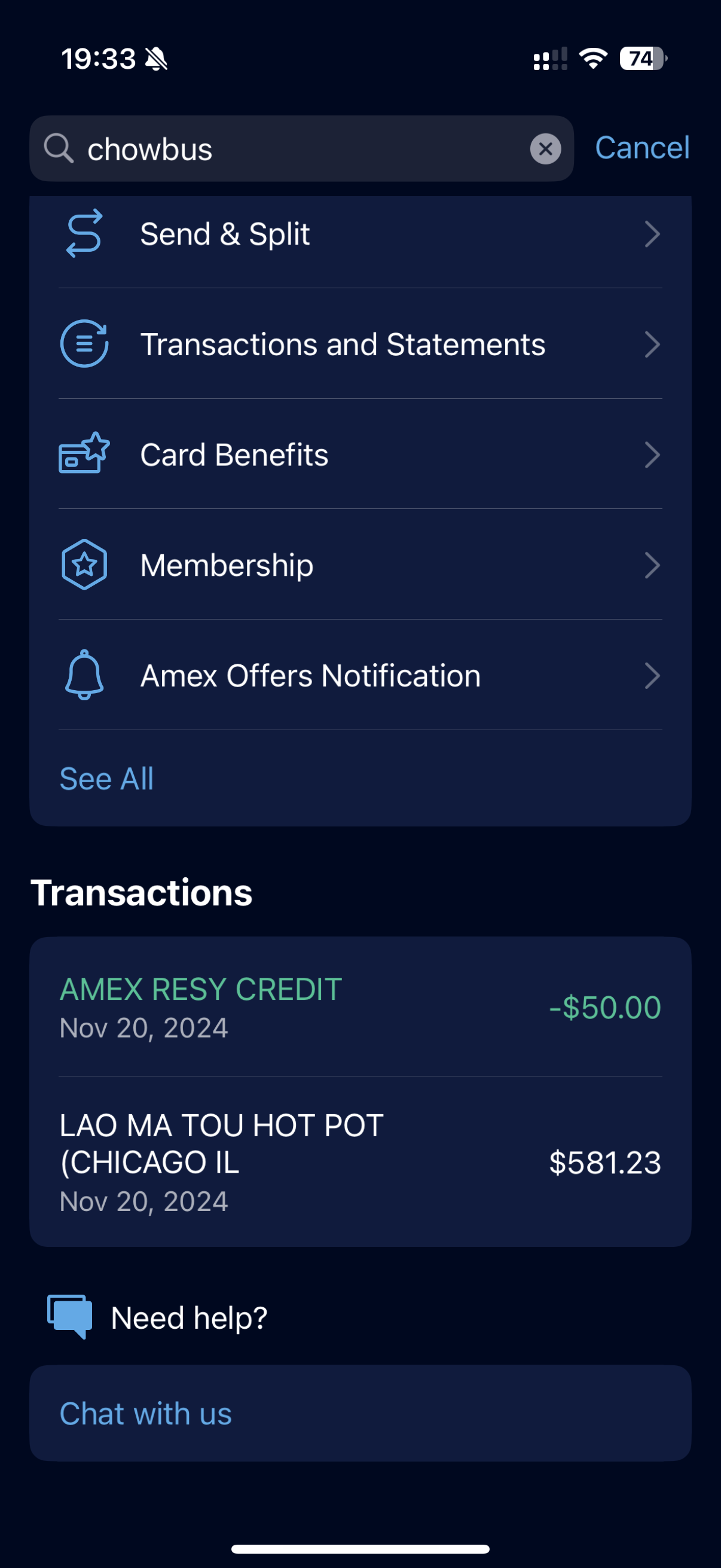Screen dimensions: 721x1568
Task: Tap the chowbus search field
Action: coord(301,148)
